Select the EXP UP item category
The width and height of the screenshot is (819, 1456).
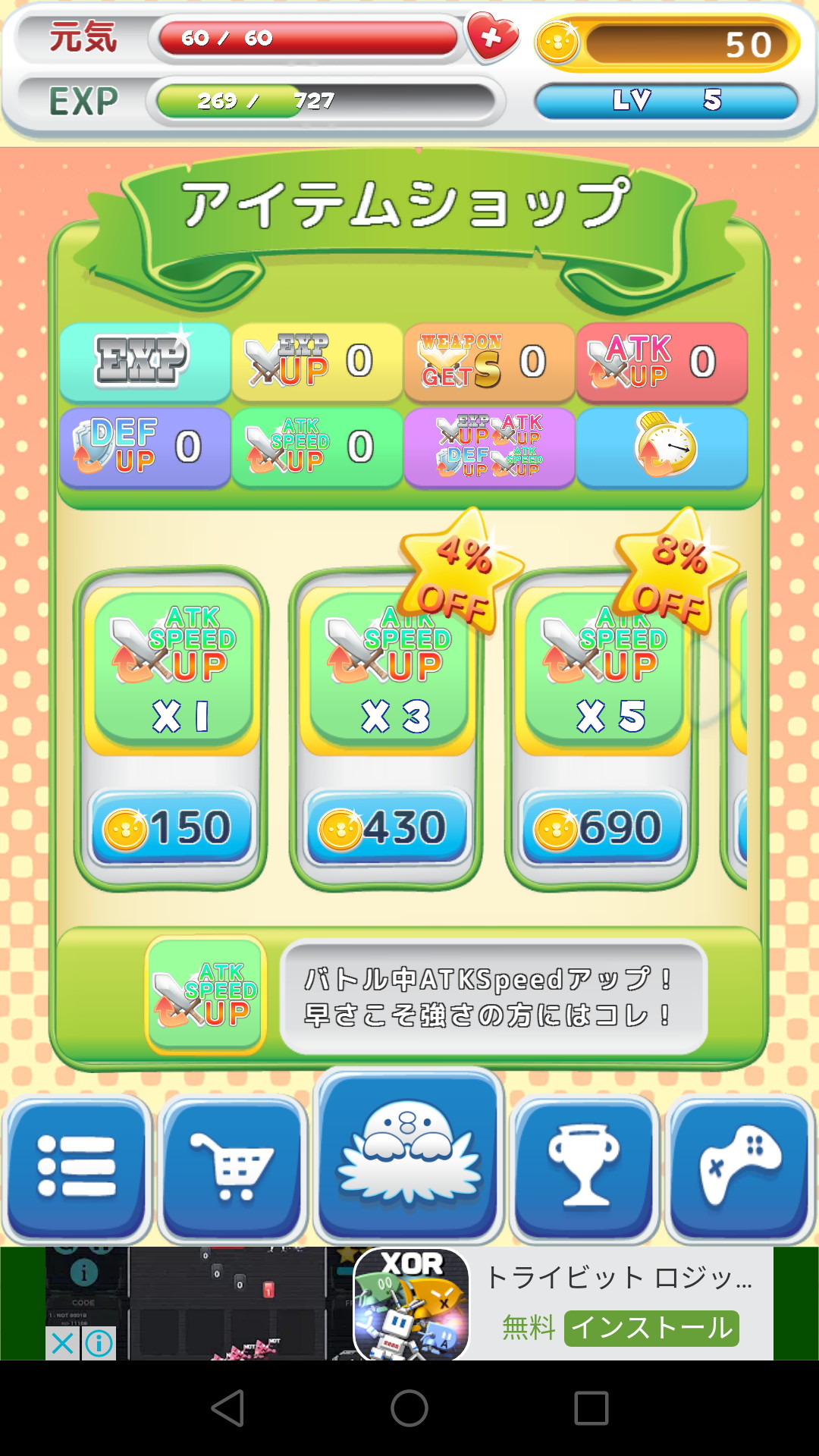point(316,361)
